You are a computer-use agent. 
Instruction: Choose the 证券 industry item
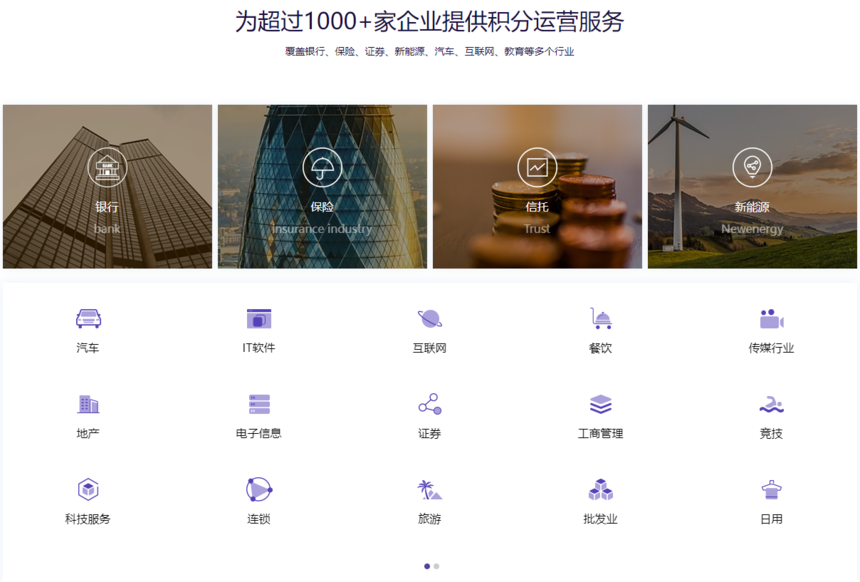430,416
